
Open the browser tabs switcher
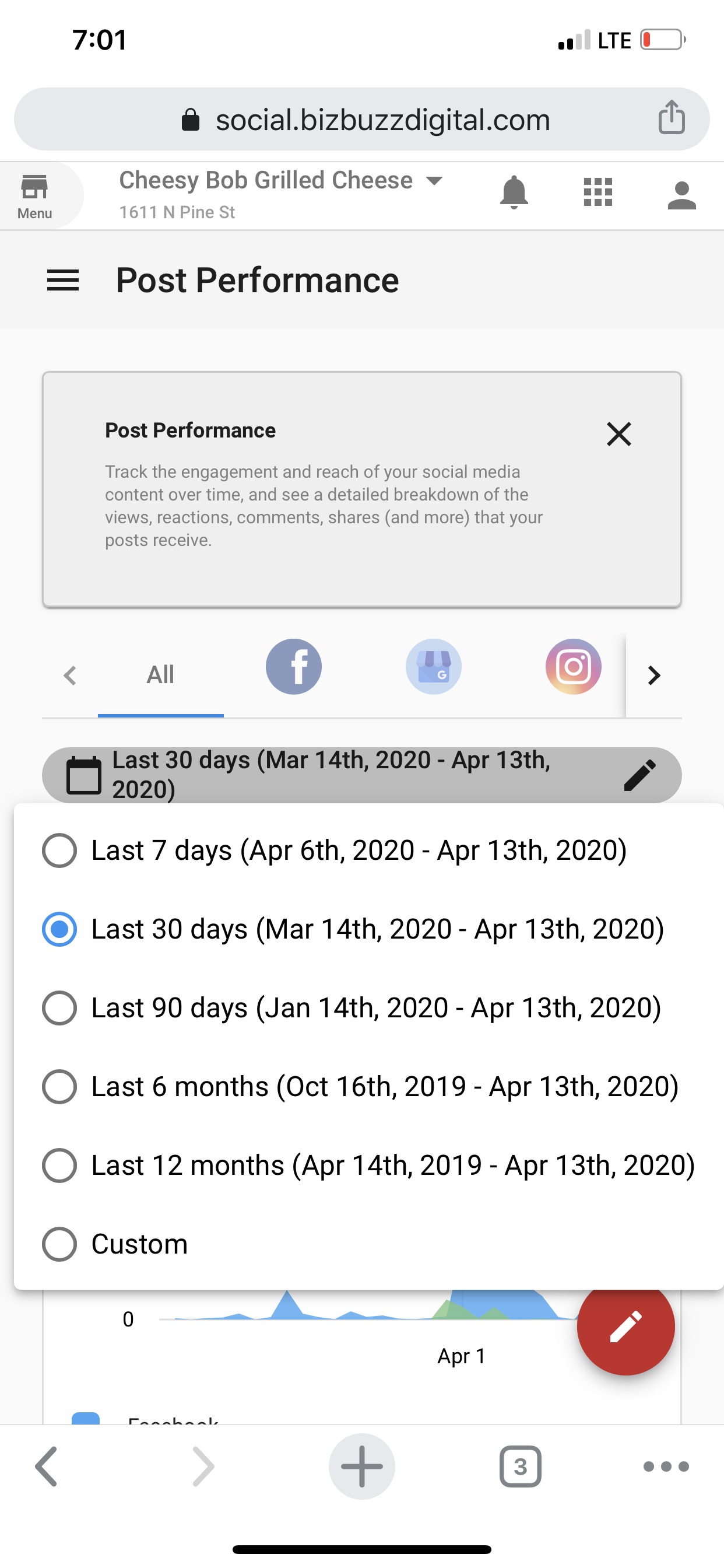click(x=520, y=1466)
